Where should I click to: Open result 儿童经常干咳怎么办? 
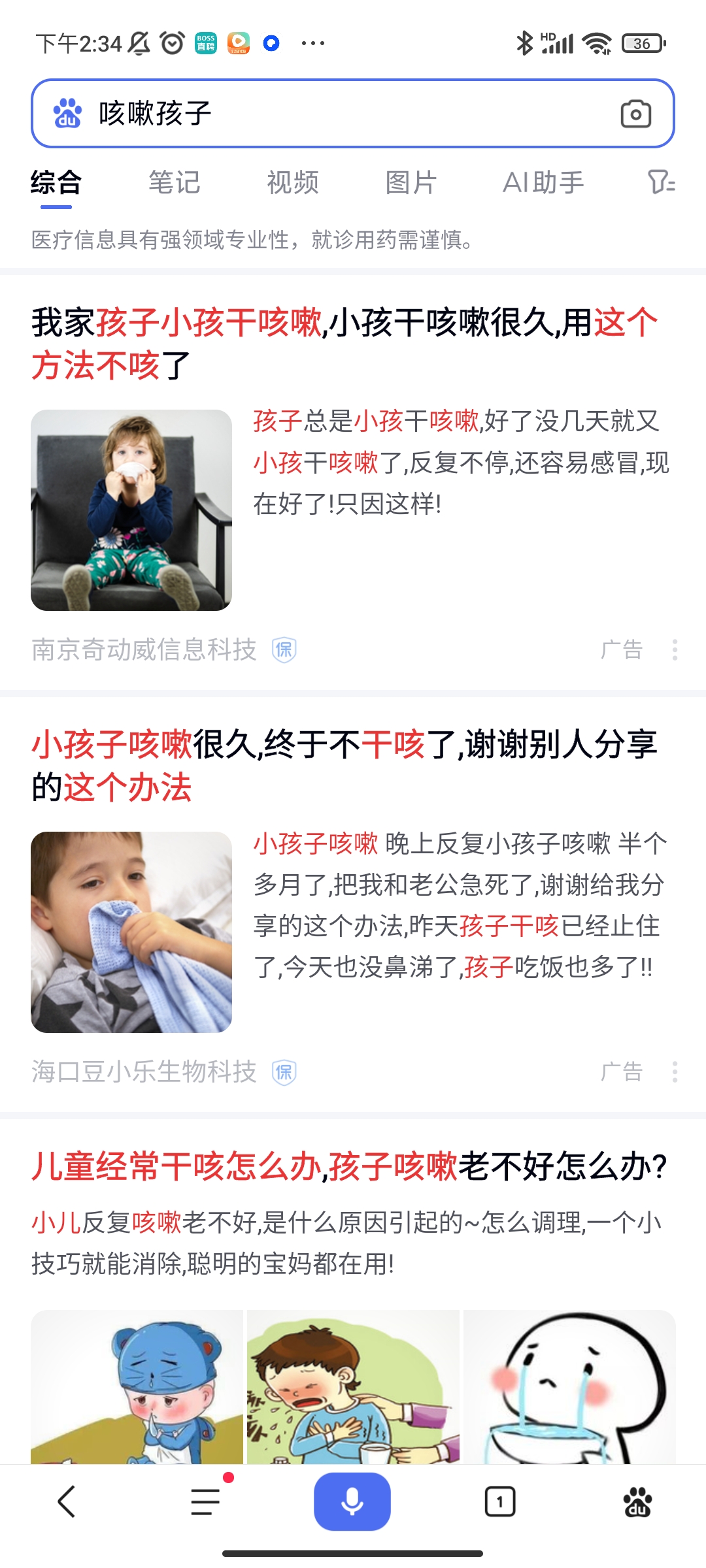point(349,1167)
